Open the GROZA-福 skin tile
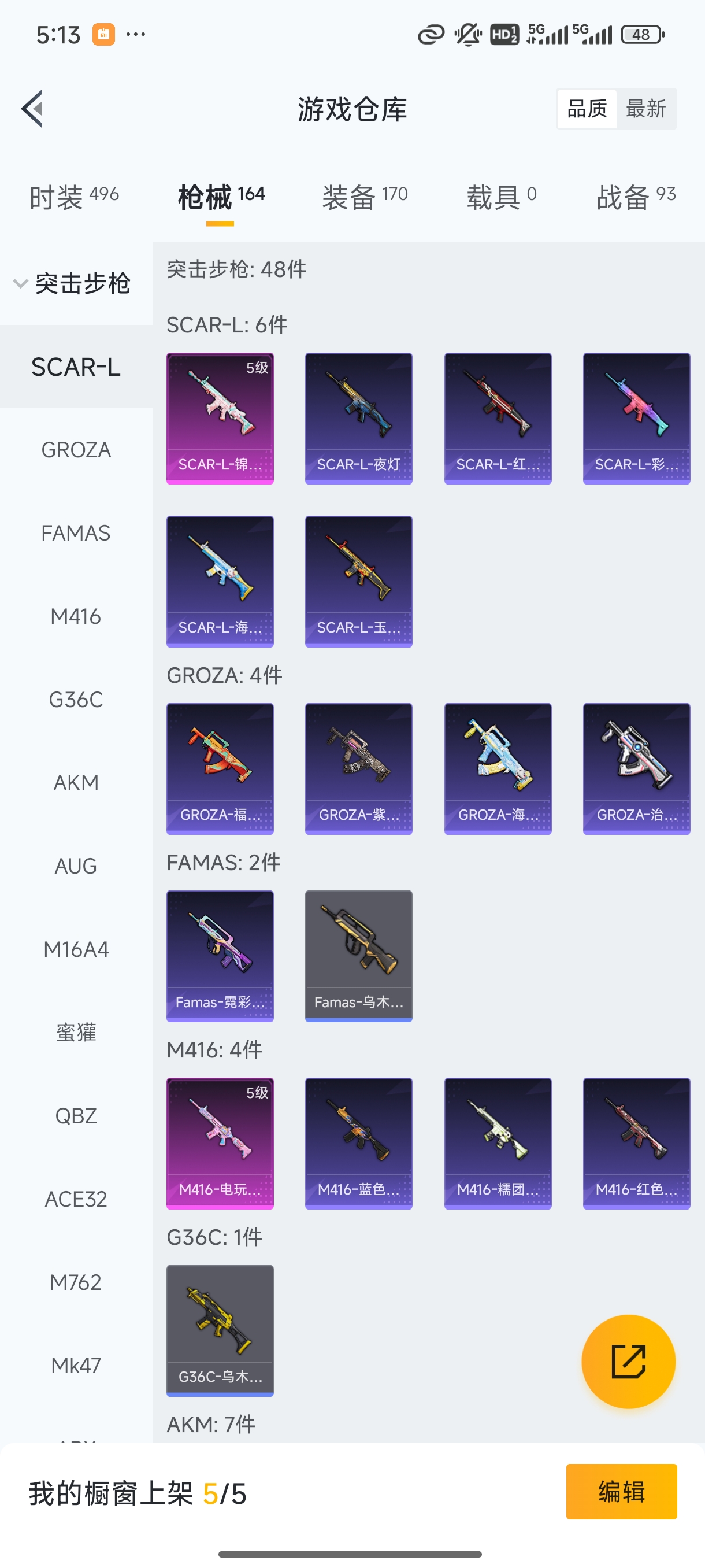Screen dimensions: 705x1568 tap(220, 768)
